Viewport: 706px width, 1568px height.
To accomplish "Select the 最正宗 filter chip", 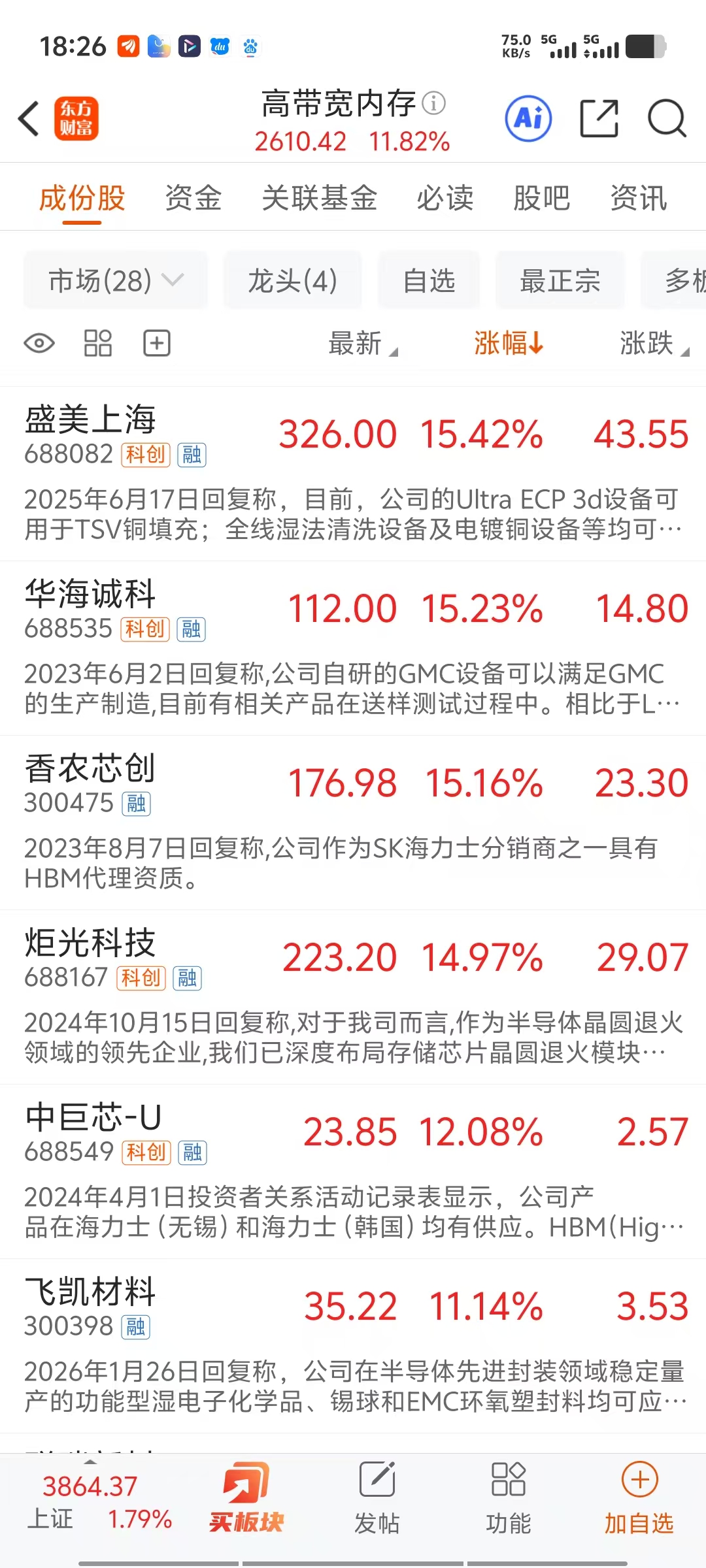I will [x=560, y=281].
